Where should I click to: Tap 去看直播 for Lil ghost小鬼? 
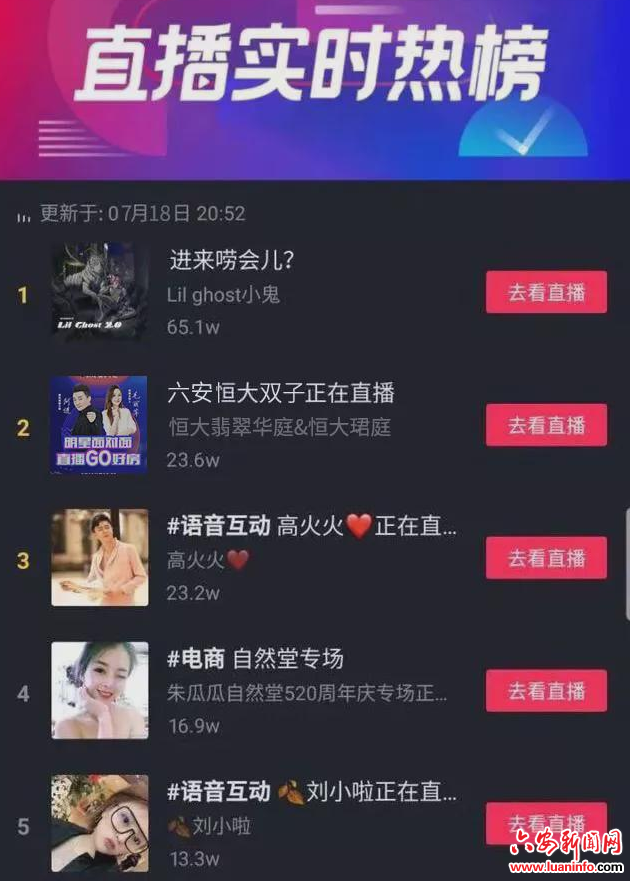coord(546,293)
